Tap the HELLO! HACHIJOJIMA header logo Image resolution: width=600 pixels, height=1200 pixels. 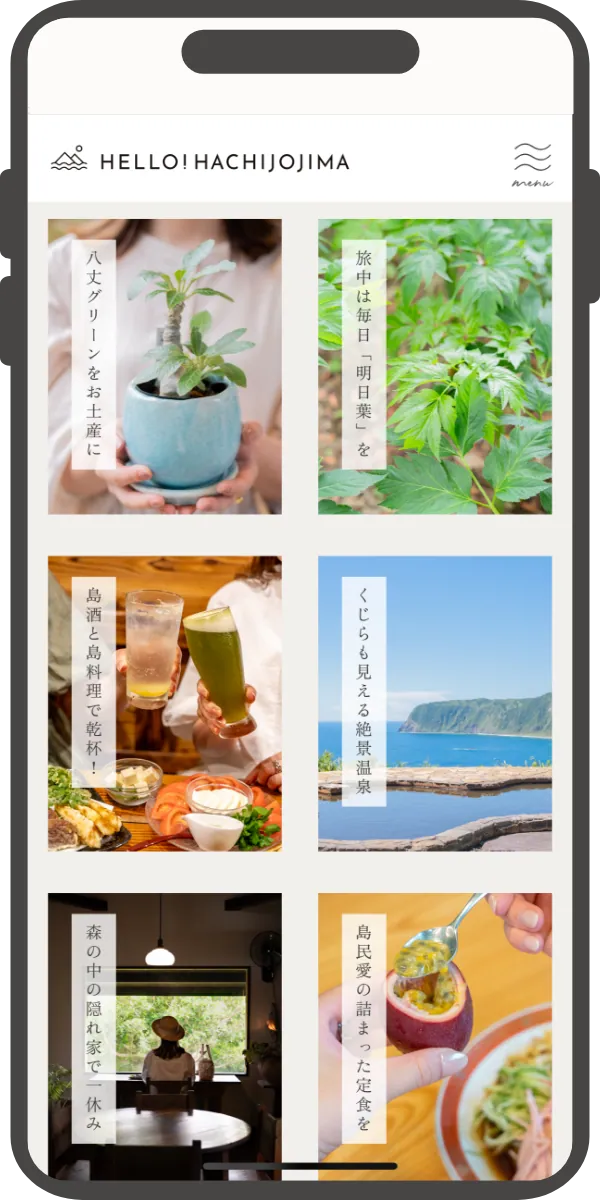(x=200, y=161)
